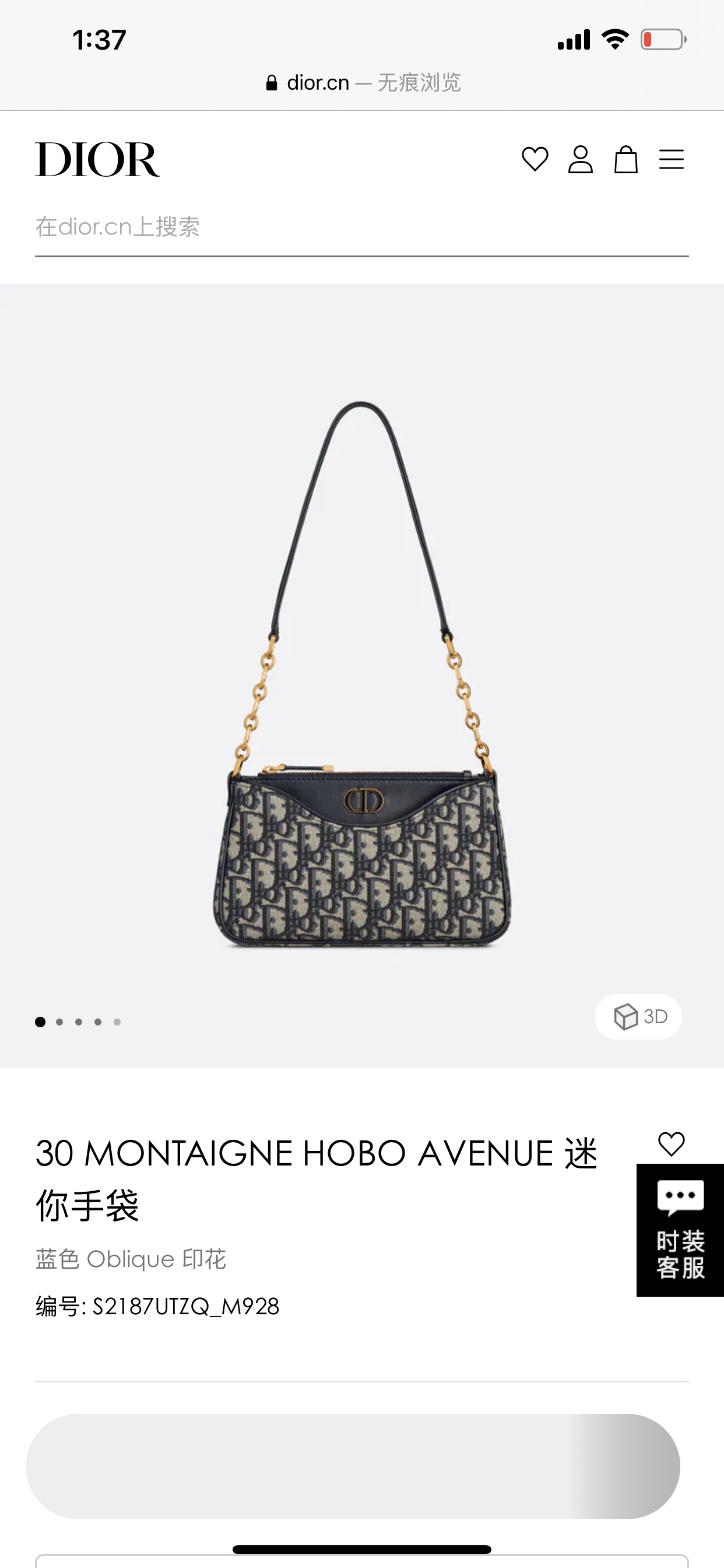The height and width of the screenshot is (1568, 724).
Task: Add this handbag to wishlist
Action: (x=671, y=1144)
